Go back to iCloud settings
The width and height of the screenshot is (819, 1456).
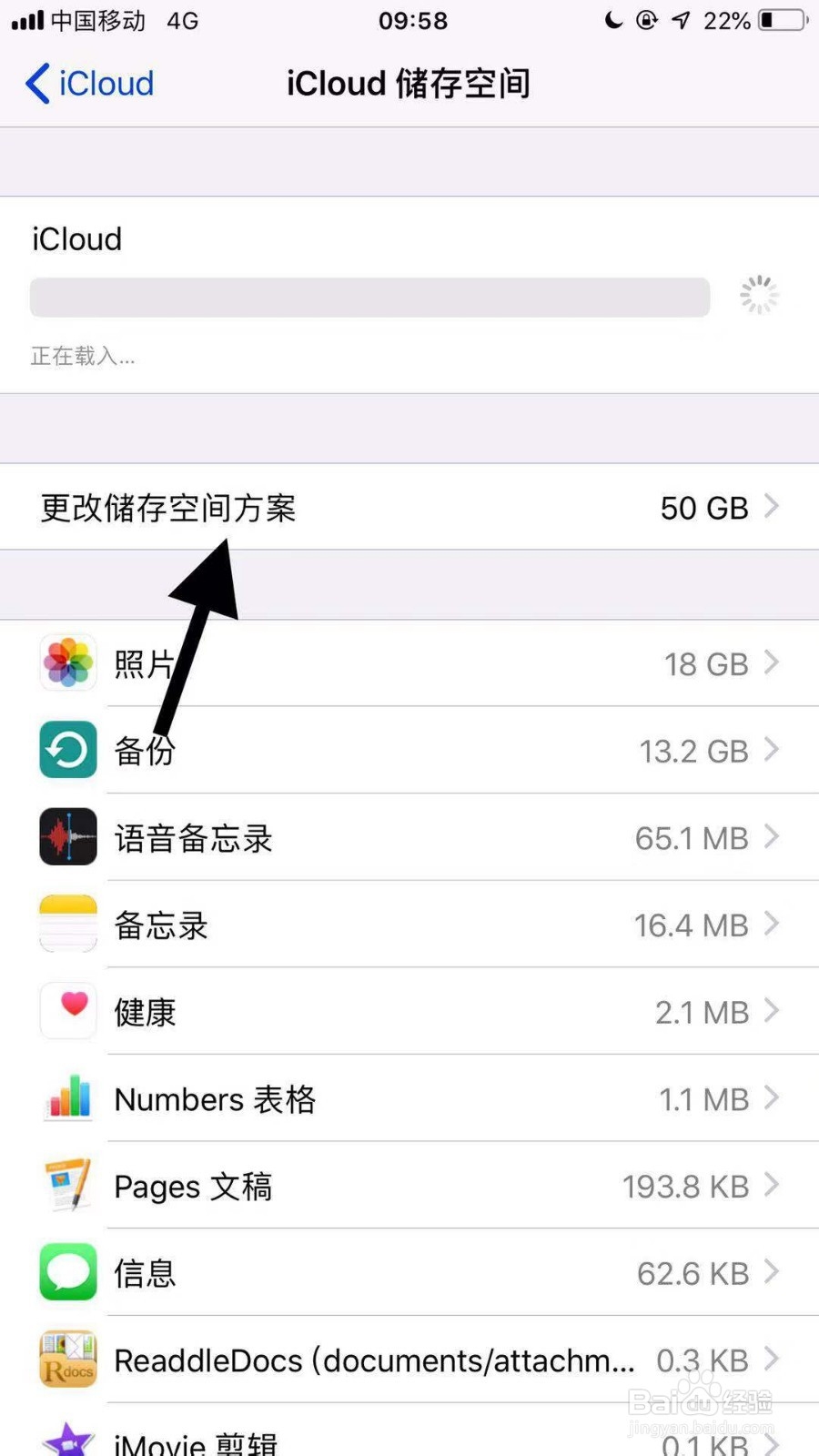pos(86,83)
